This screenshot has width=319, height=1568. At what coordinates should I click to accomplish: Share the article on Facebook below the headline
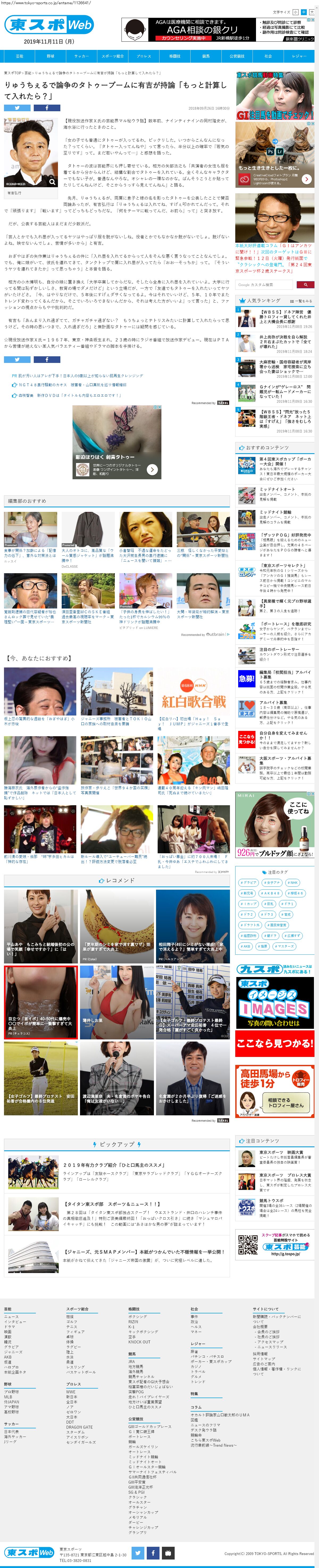(x=47, y=108)
